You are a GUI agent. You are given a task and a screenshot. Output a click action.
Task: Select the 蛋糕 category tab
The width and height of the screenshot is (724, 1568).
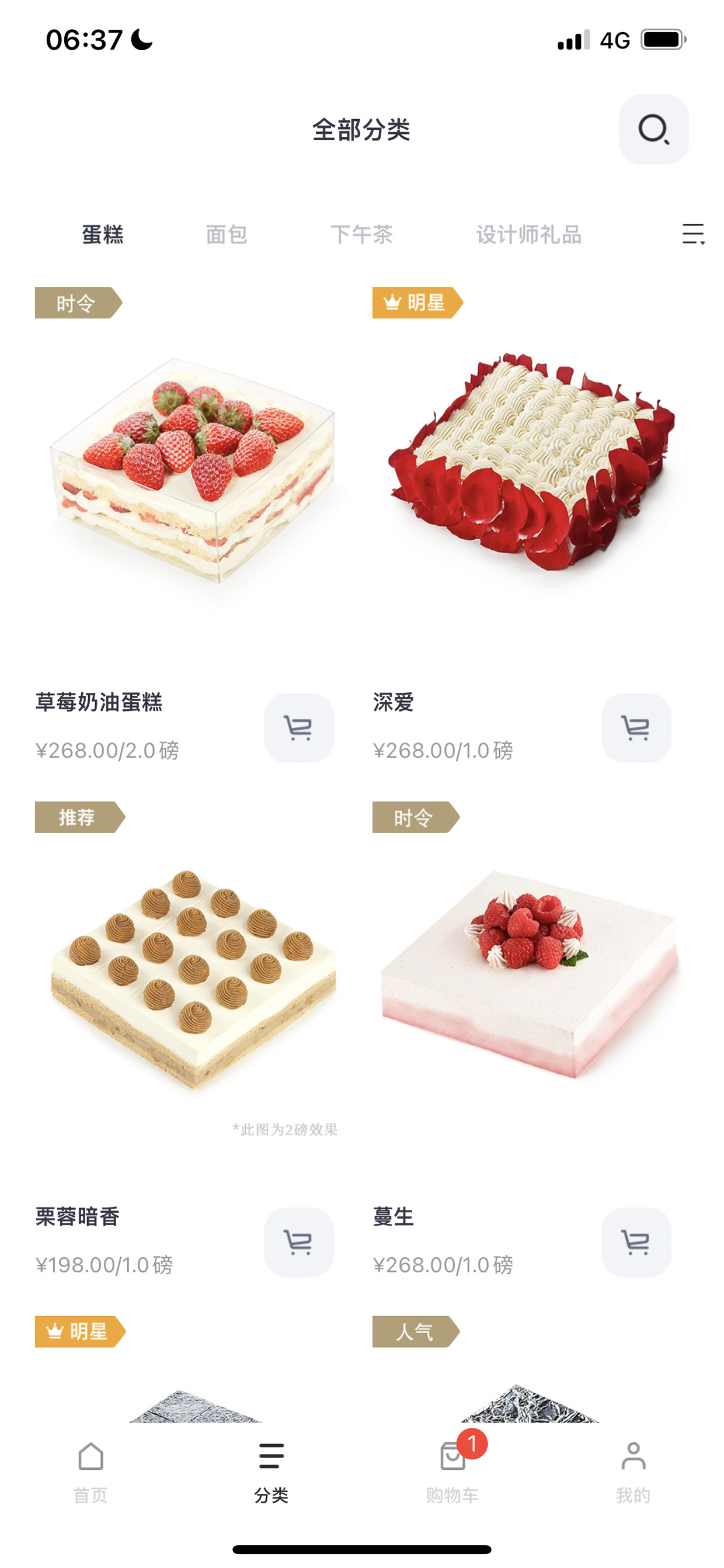[x=102, y=234]
